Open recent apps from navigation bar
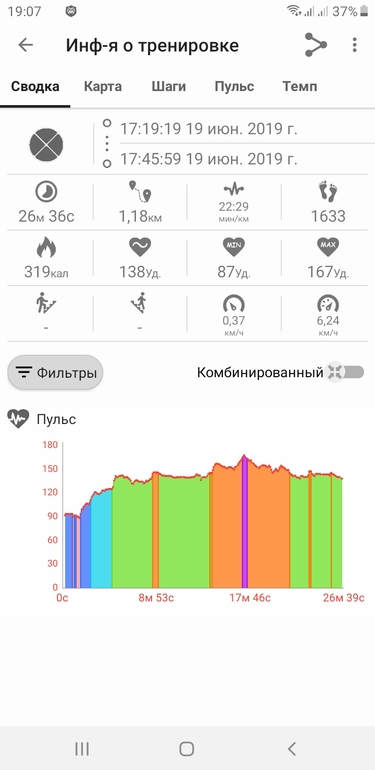 point(82,749)
